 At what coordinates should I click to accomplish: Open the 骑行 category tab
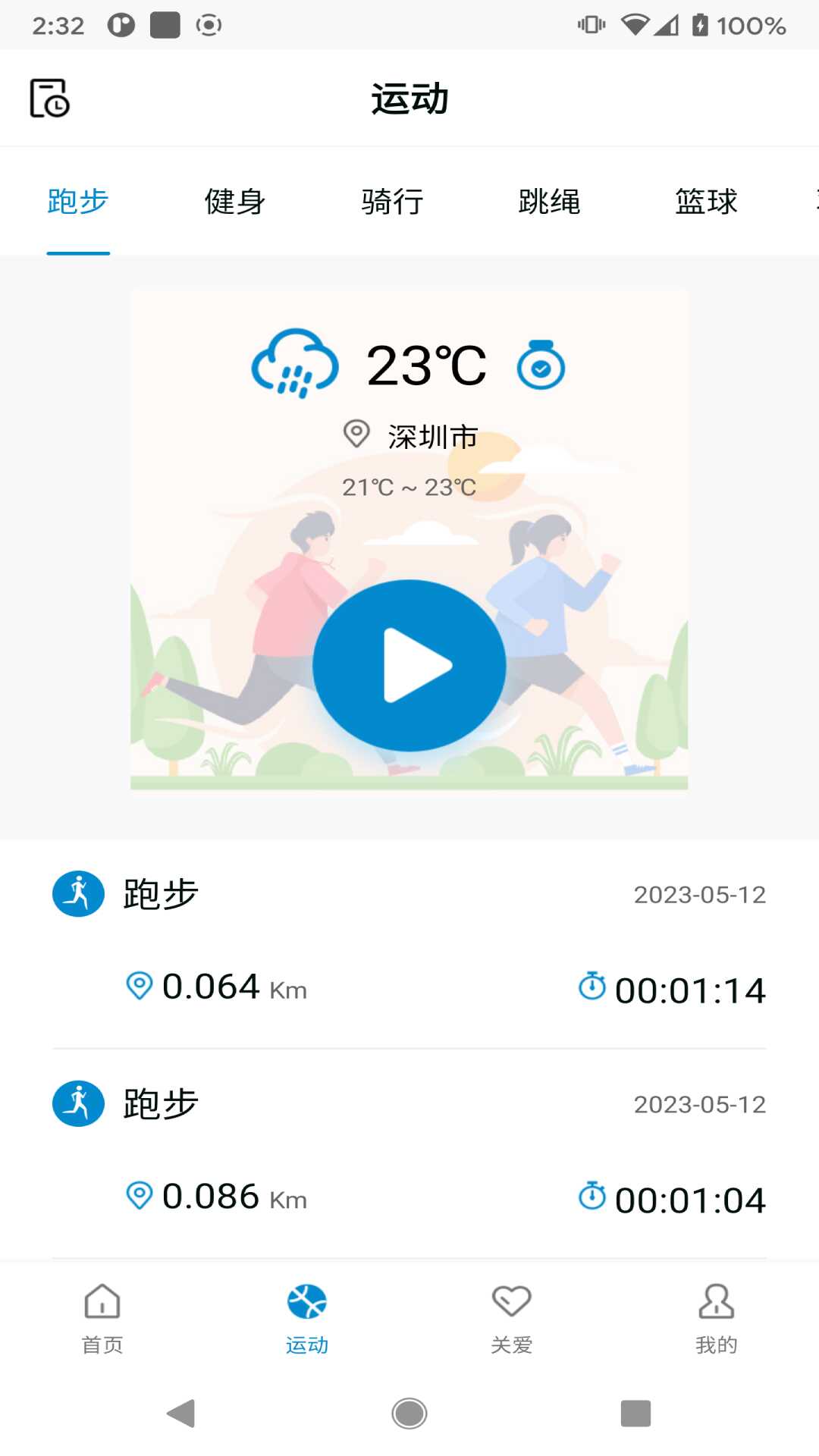click(x=394, y=201)
